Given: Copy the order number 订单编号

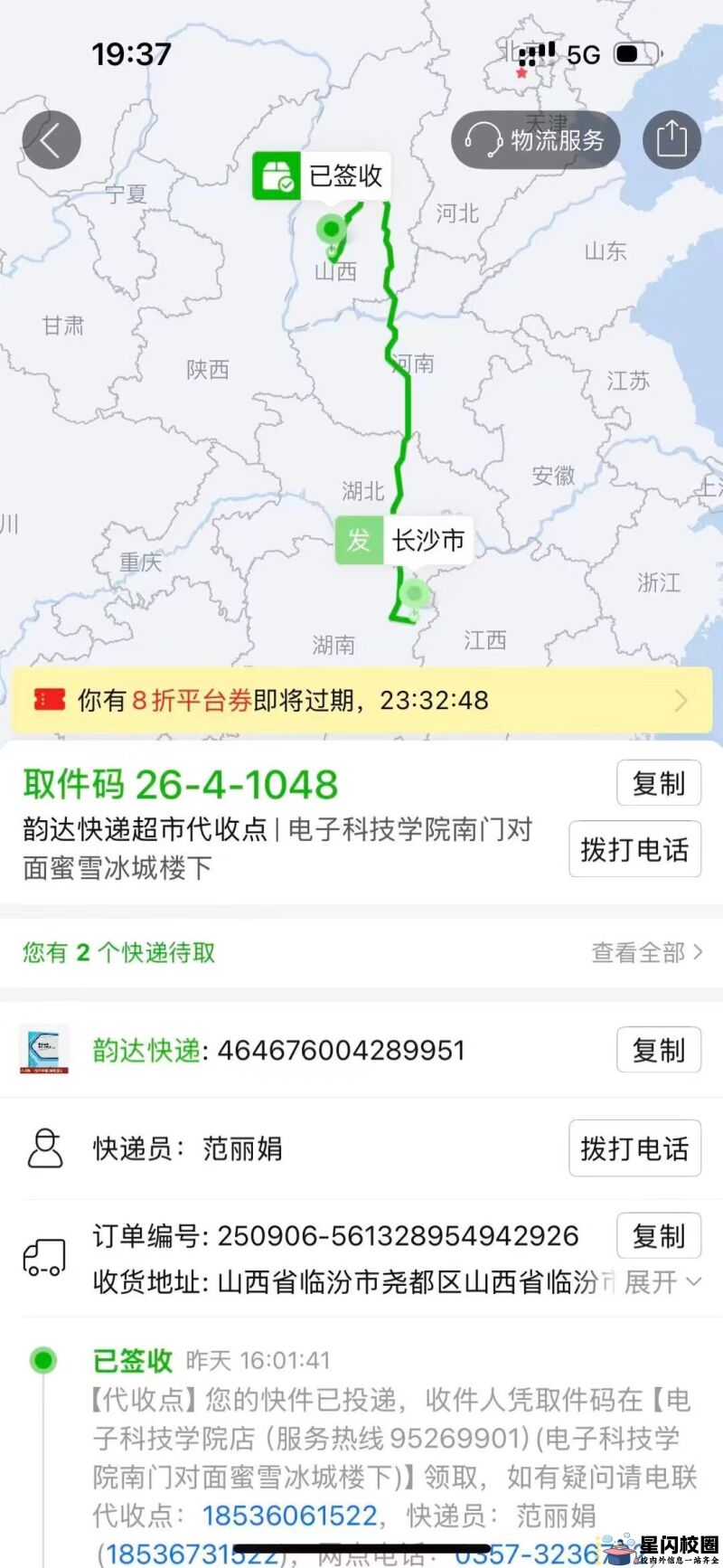Looking at the screenshot, I should click(x=658, y=1235).
